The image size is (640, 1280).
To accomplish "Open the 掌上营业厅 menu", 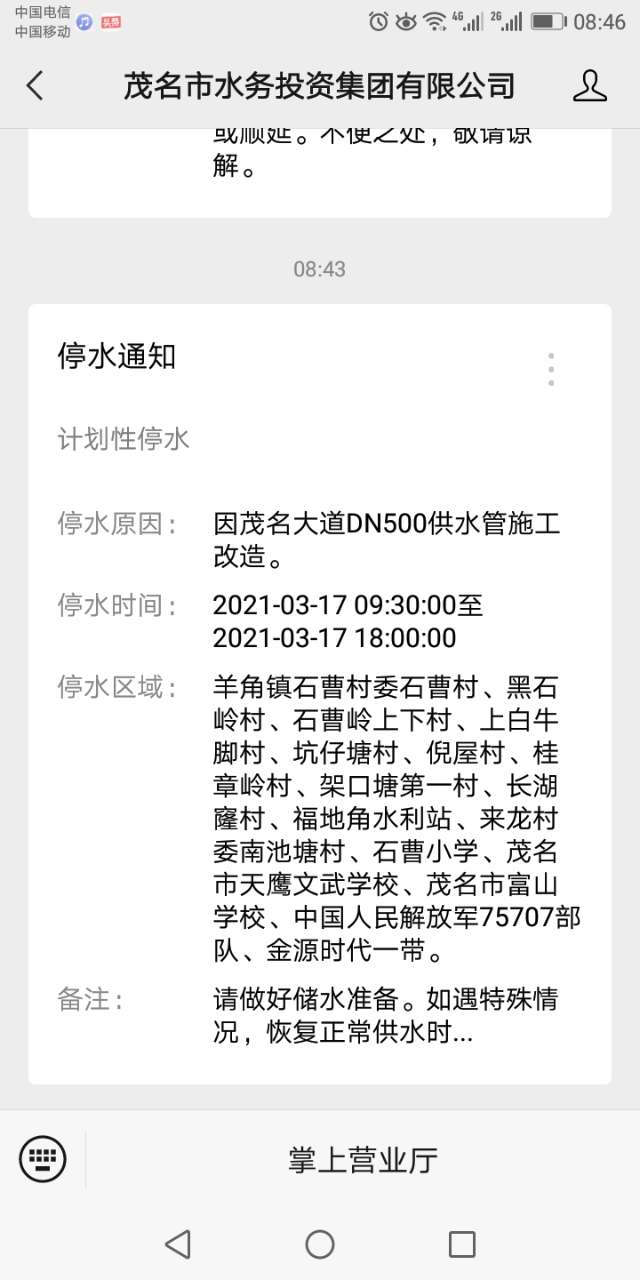I will pos(362,1160).
